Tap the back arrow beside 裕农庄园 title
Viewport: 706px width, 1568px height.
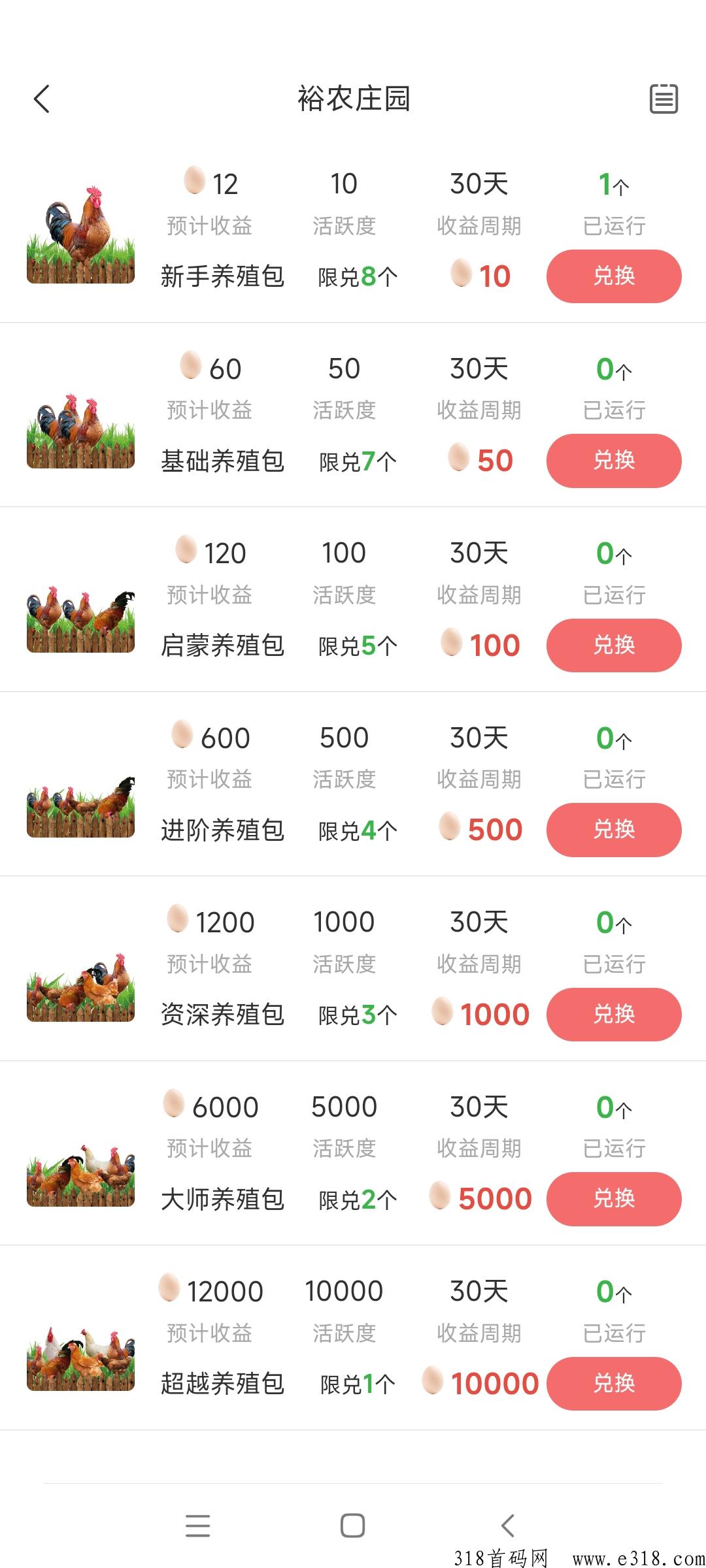click(x=42, y=99)
